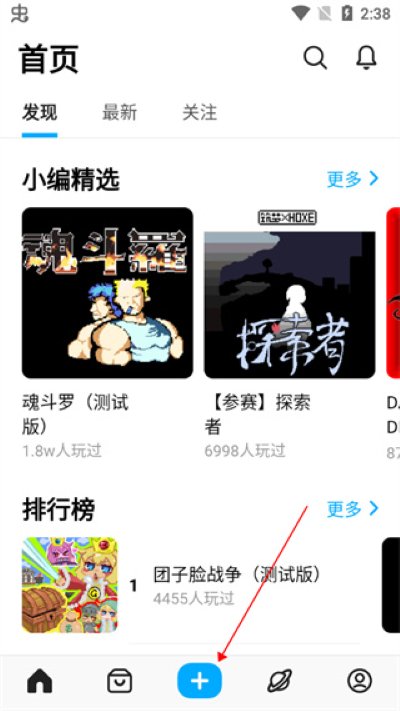
Task: Open the notifications bell
Action: (x=366, y=58)
